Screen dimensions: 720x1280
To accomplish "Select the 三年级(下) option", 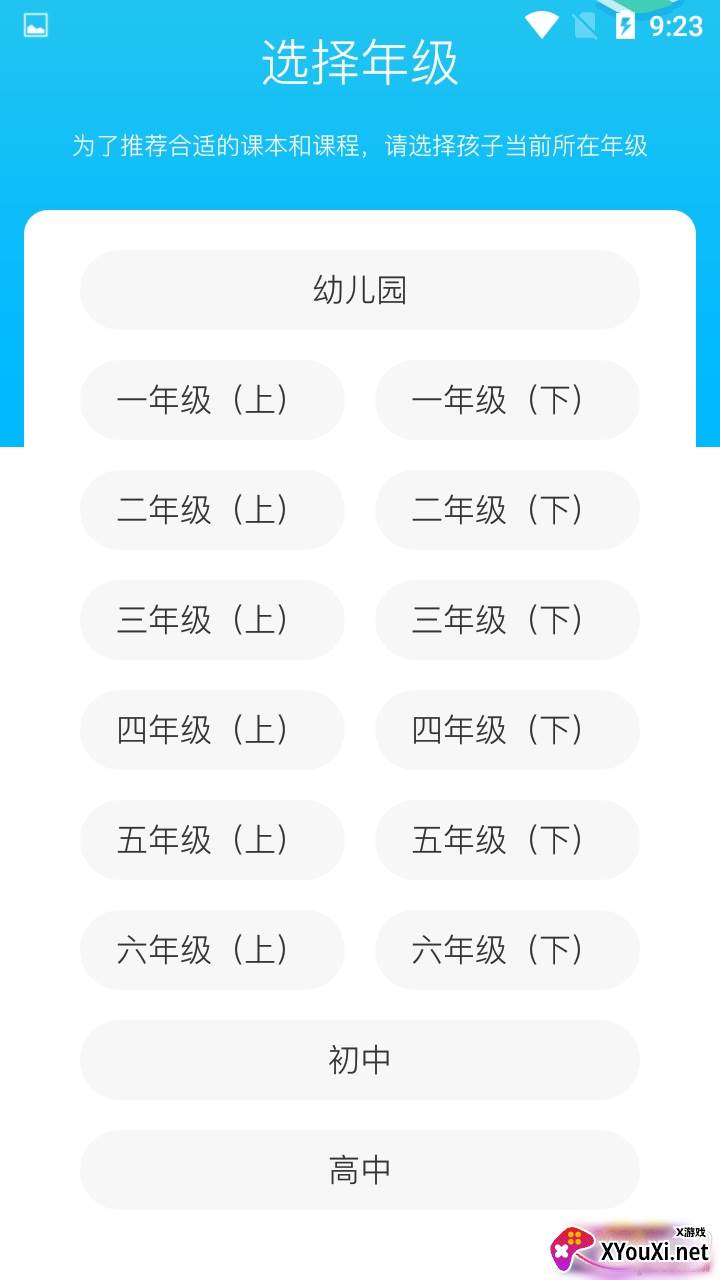I will coord(507,620).
